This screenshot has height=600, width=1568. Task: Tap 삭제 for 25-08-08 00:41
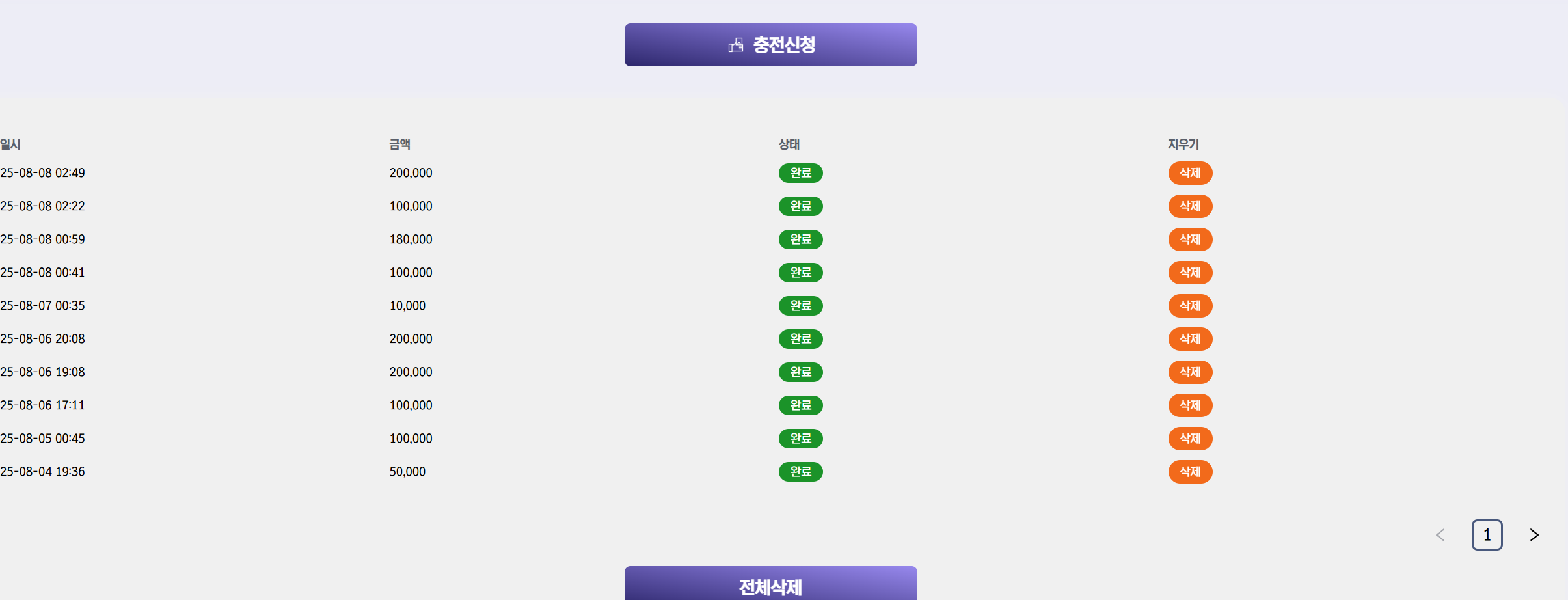click(x=1190, y=273)
